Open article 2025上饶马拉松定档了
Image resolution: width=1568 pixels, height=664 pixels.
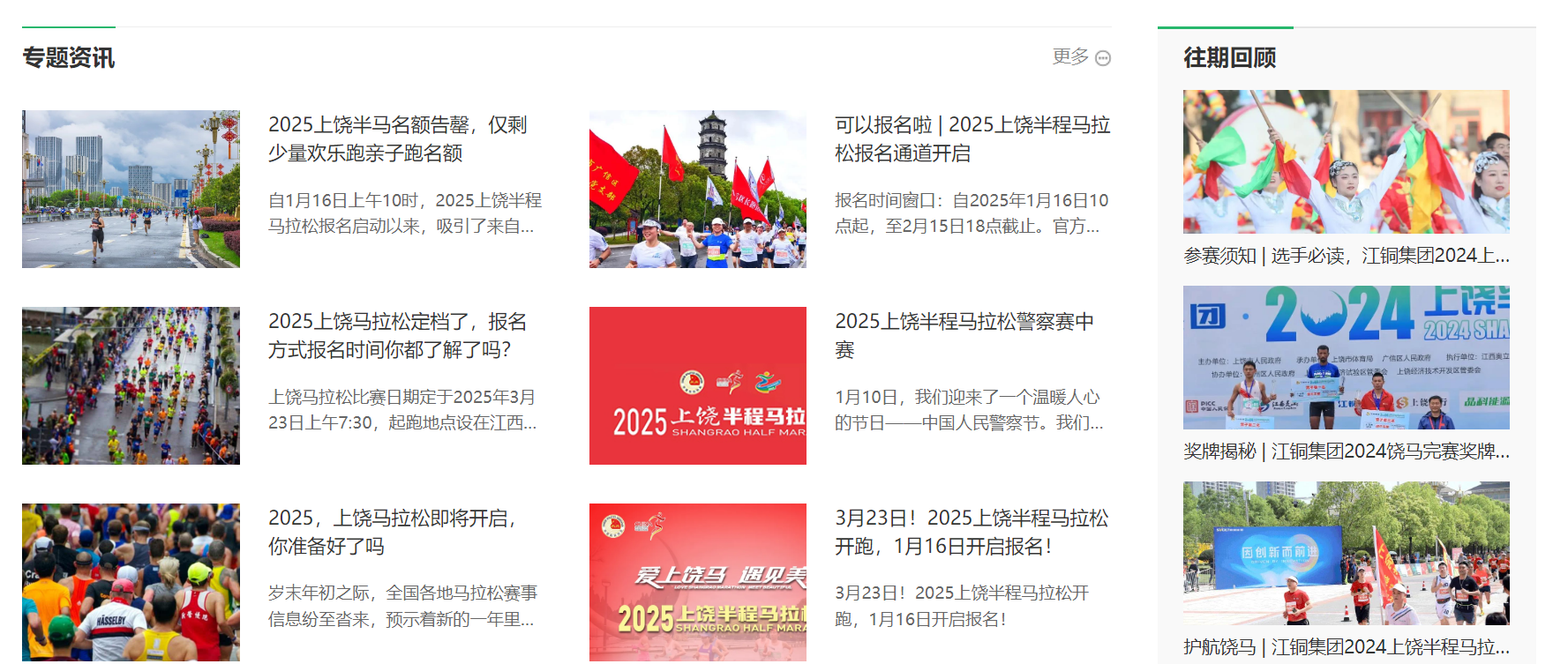397,335
